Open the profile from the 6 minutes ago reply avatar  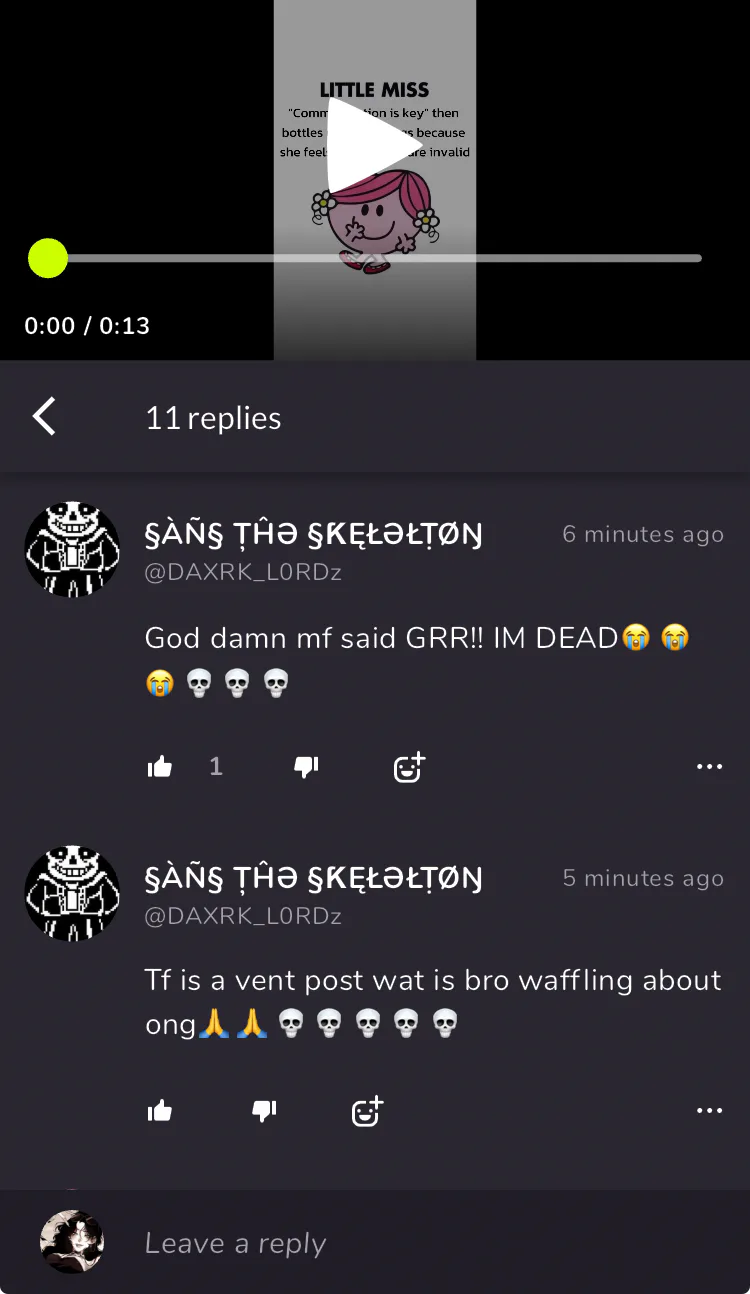tap(72, 550)
